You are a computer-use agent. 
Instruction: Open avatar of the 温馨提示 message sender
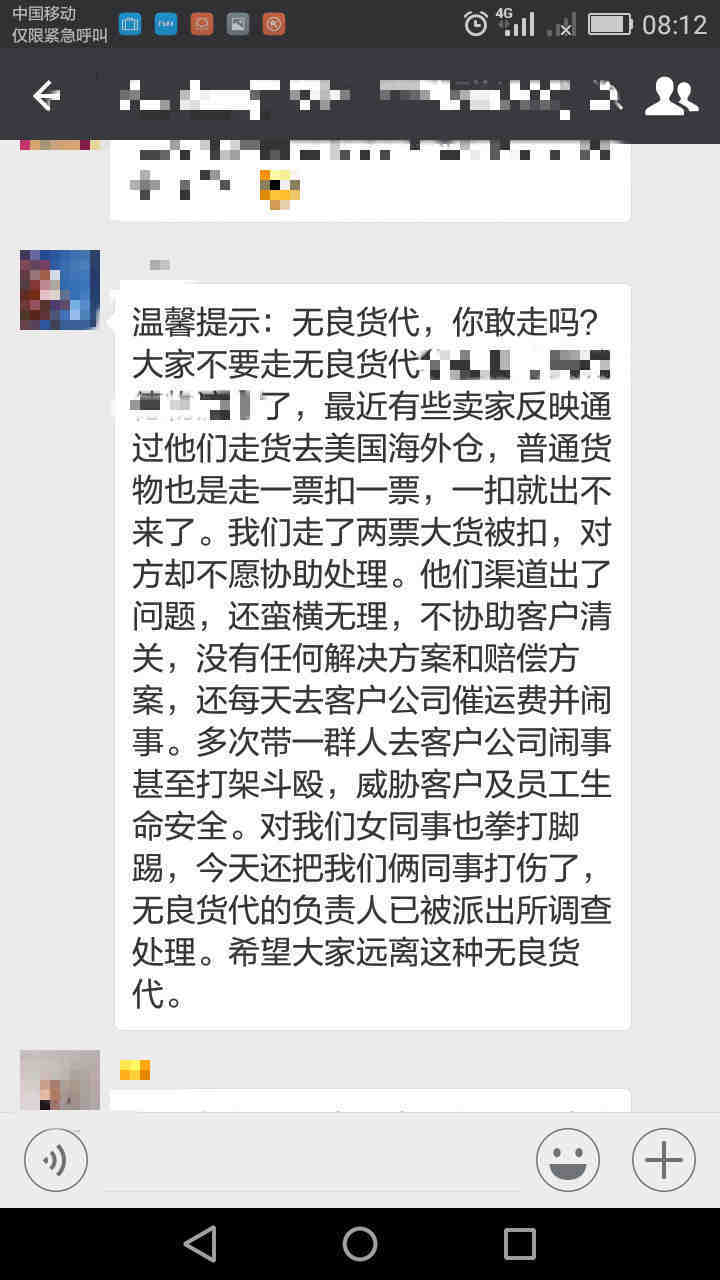click(x=60, y=290)
